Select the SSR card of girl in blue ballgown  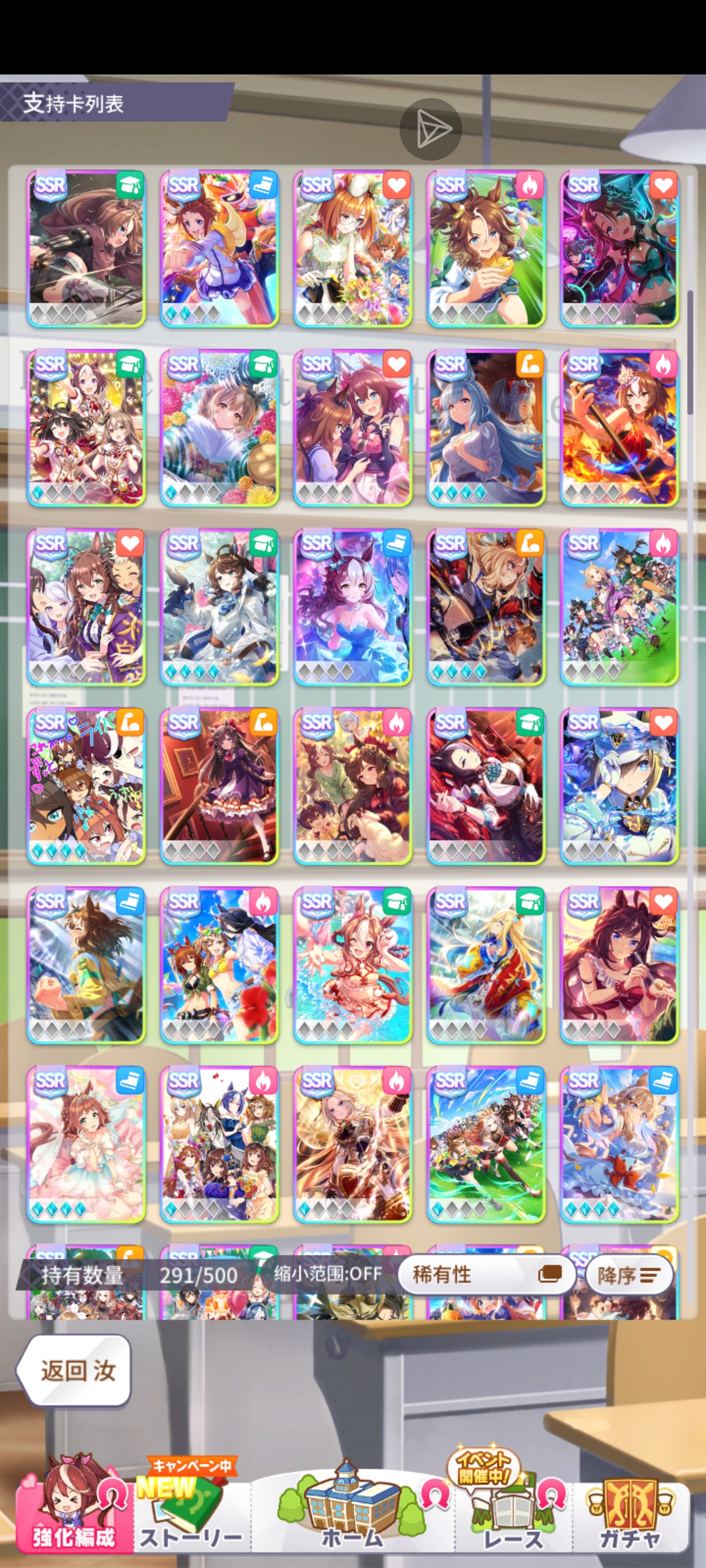352,607
